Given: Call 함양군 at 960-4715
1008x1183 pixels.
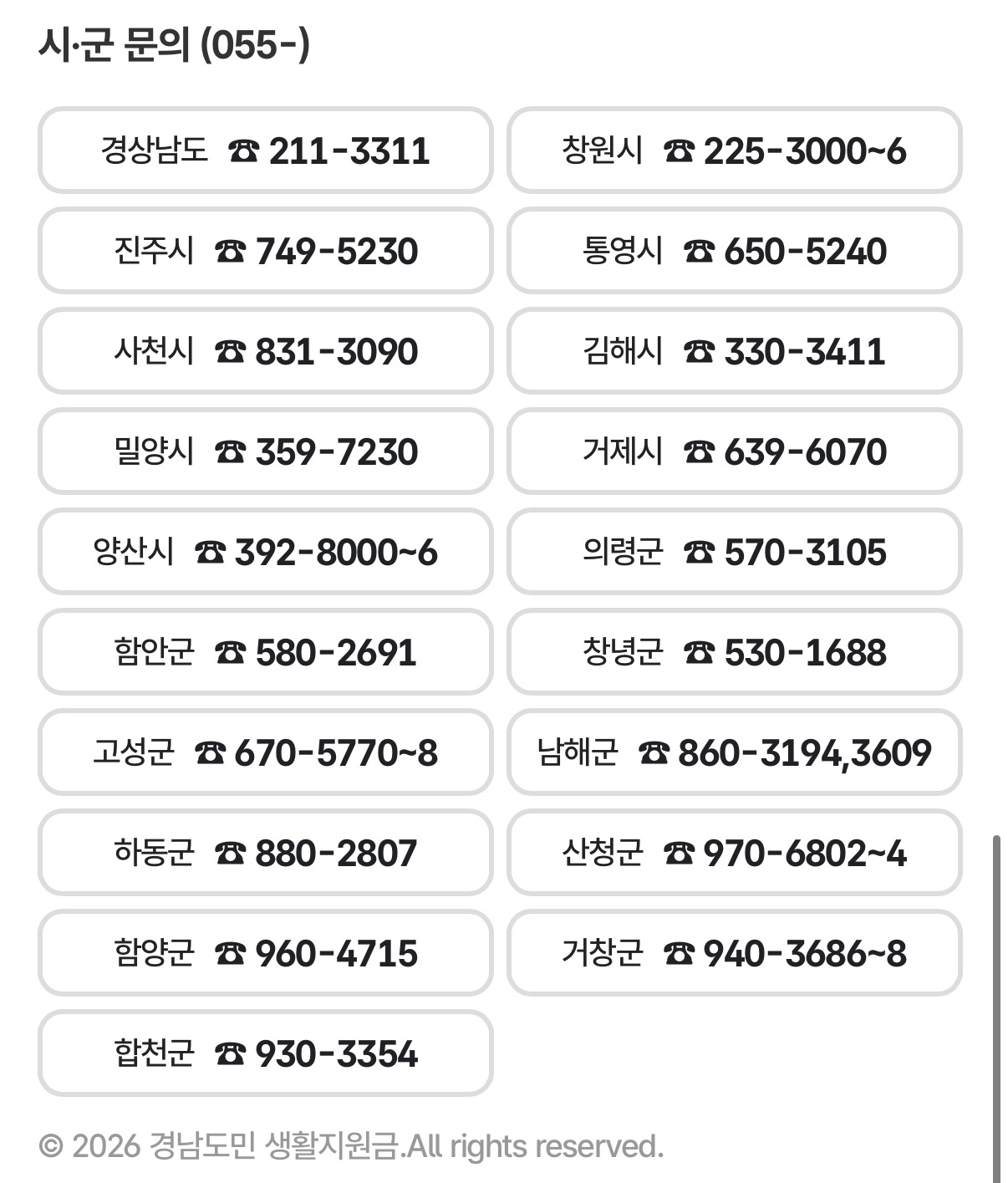Looking at the screenshot, I should (x=266, y=953).
